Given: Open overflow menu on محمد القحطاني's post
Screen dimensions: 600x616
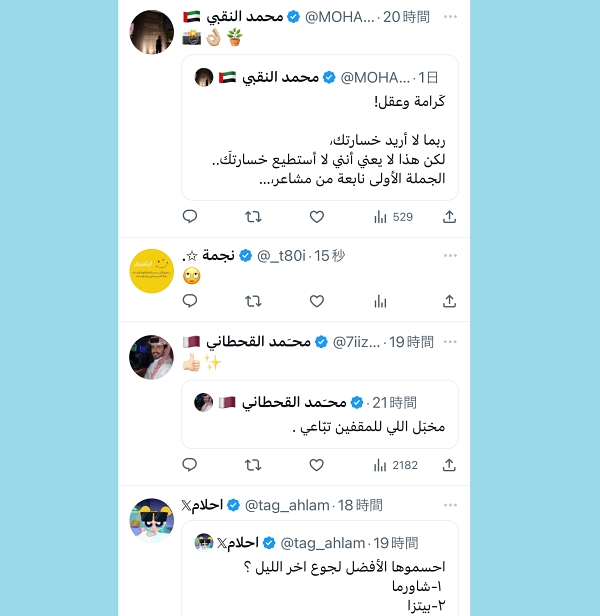Looking at the screenshot, I should tap(451, 342).
